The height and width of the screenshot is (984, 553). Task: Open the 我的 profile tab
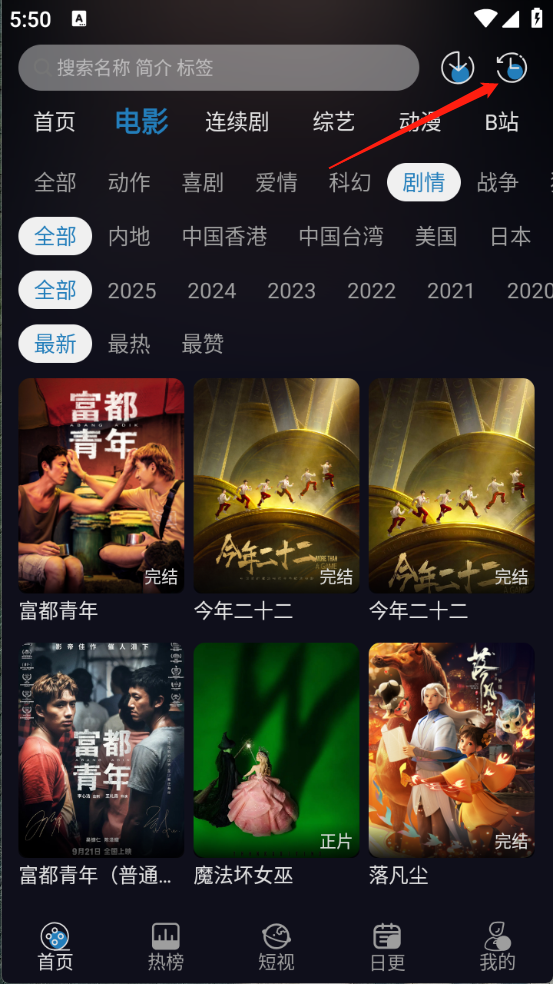[497, 946]
